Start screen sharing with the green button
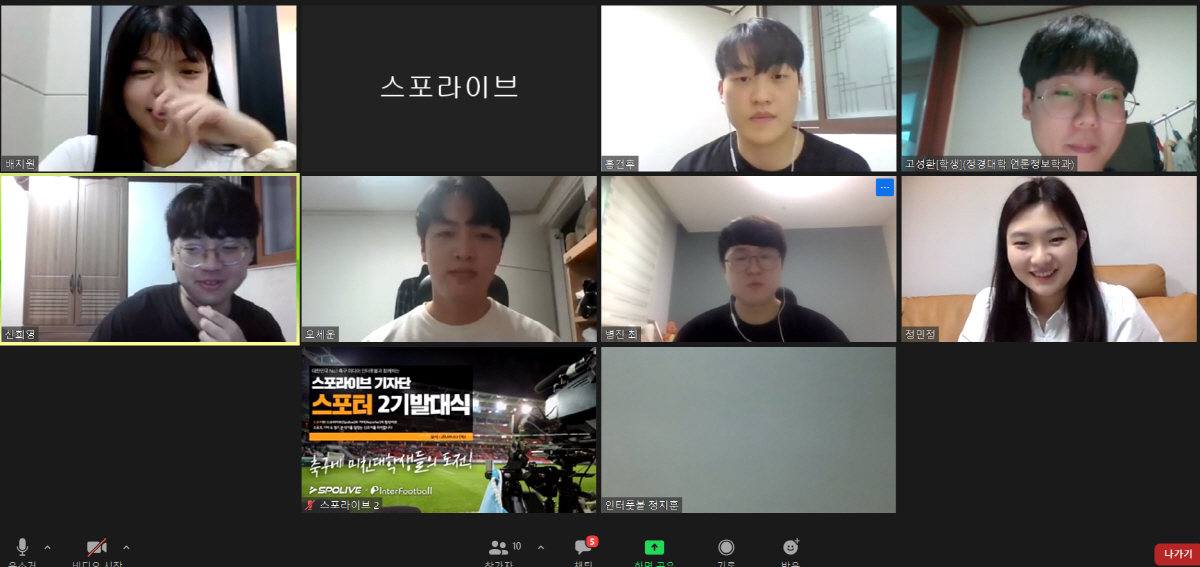The width and height of the screenshot is (1200, 567). click(654, 548)
